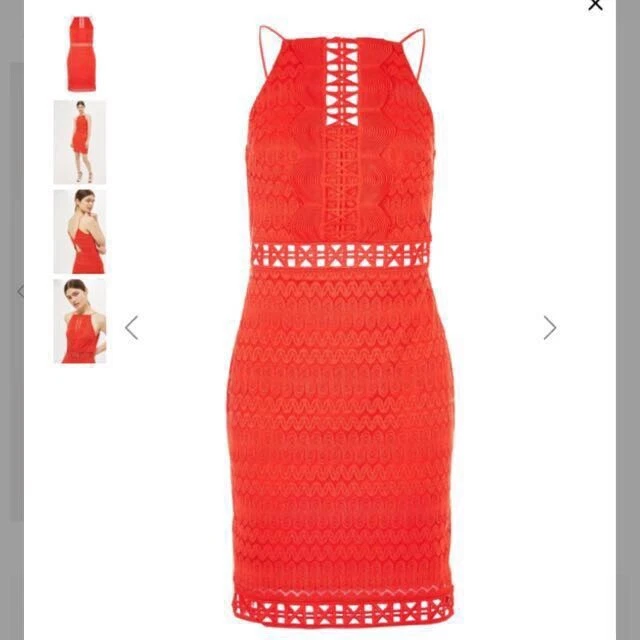View the full-length model front thumbnail
The width and height of the screenshot is (640, 640).
pyautogui.click(x=80, y=142)
